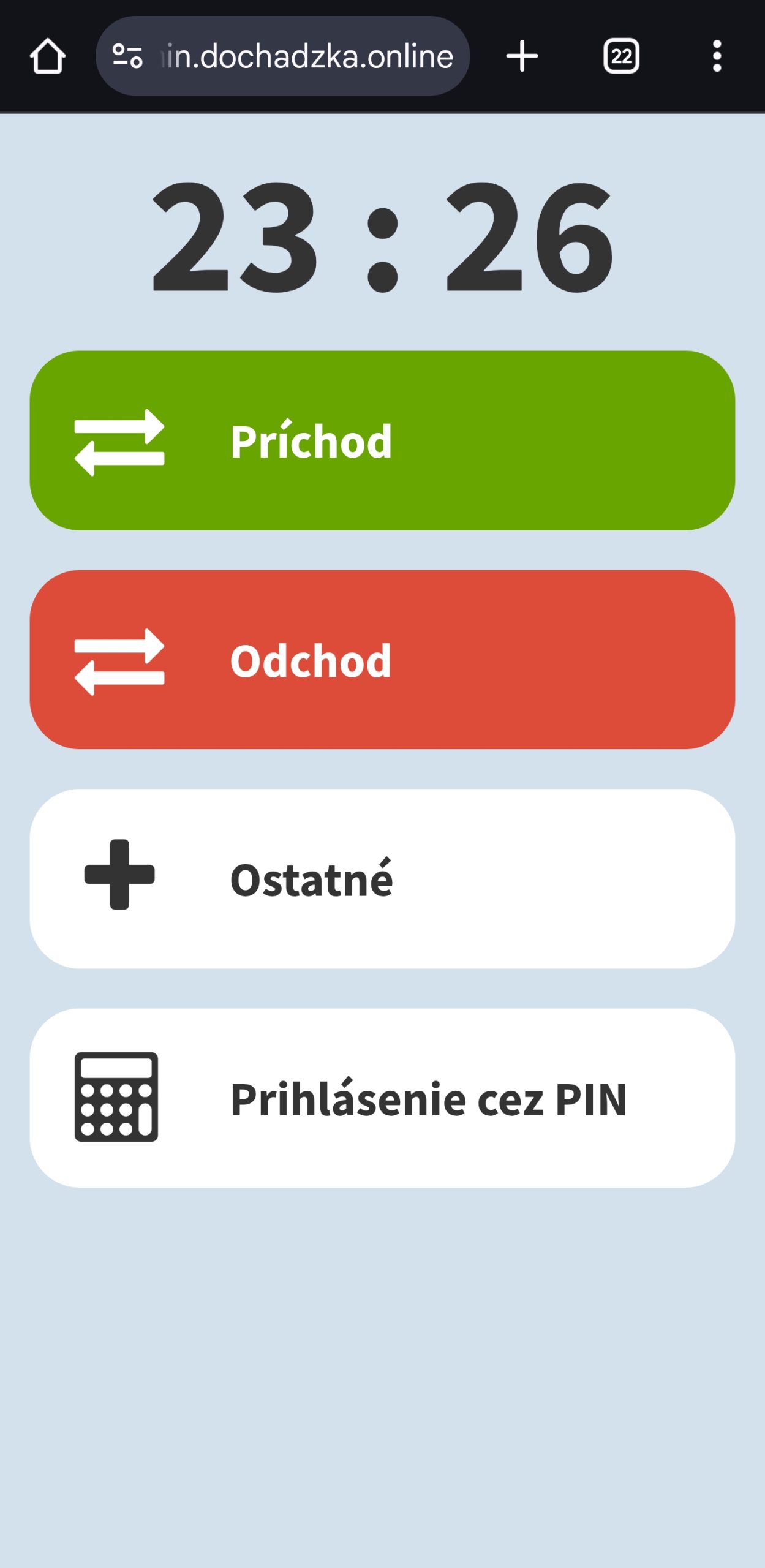Viewport: 765px width, 1568px height.
Task: Open a new browser tab
Action: [x=522, y=56]
